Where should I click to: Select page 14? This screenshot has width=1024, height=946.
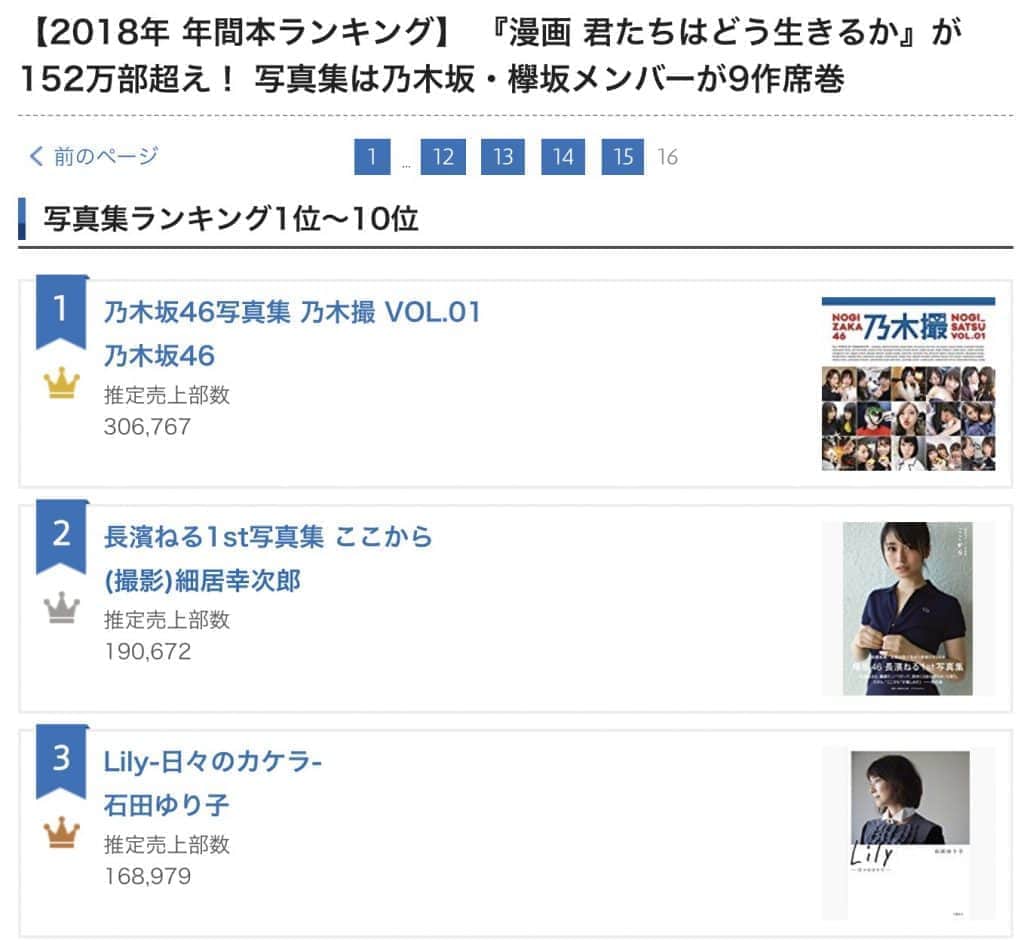563,157
